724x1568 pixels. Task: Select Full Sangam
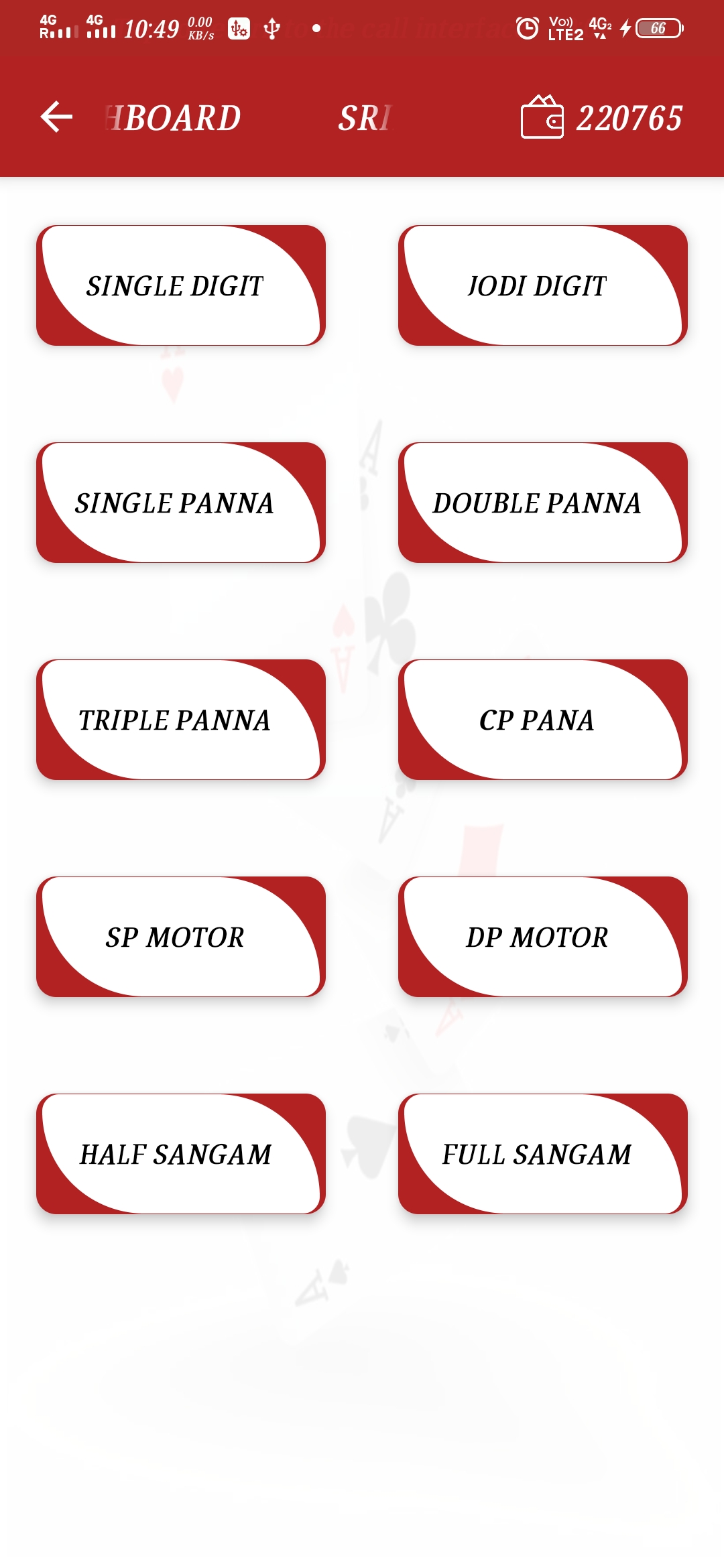tap(543, 1154)
